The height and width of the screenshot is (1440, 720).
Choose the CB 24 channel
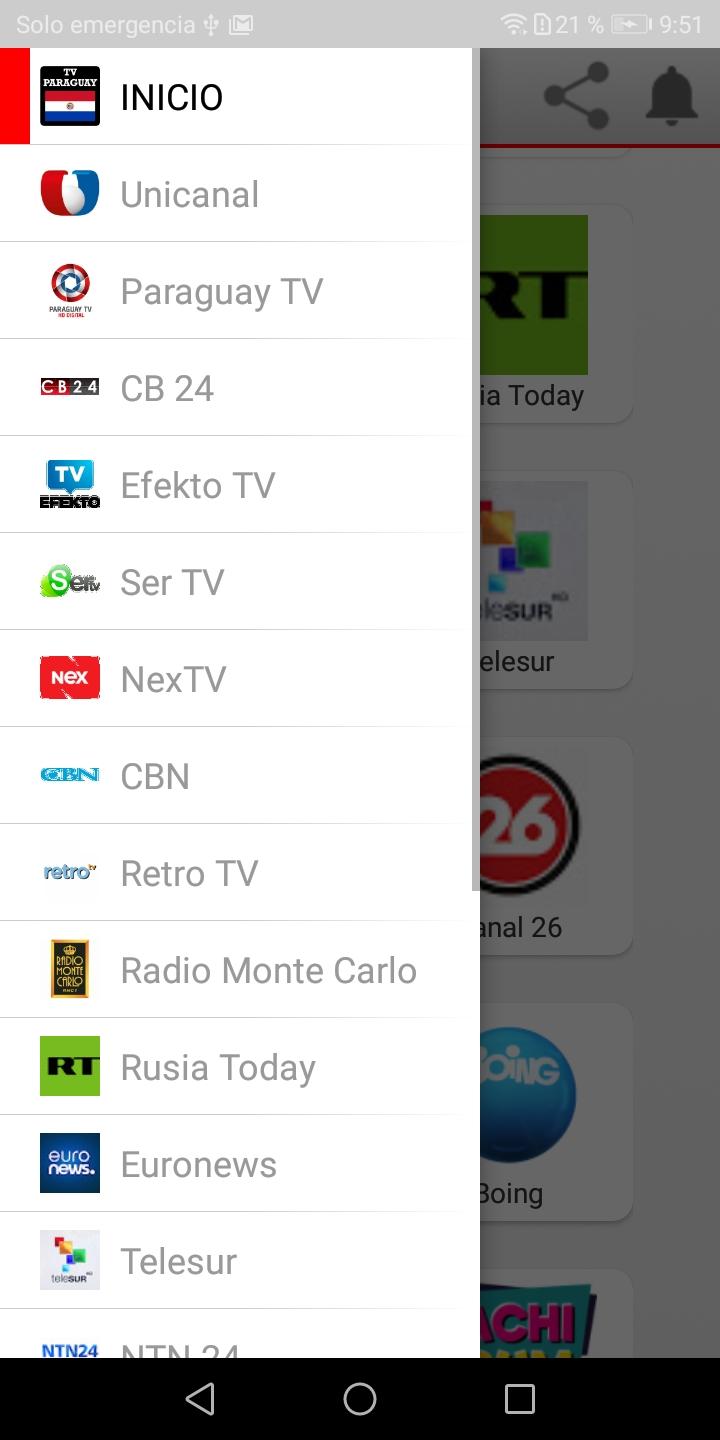tap(240, 388)
